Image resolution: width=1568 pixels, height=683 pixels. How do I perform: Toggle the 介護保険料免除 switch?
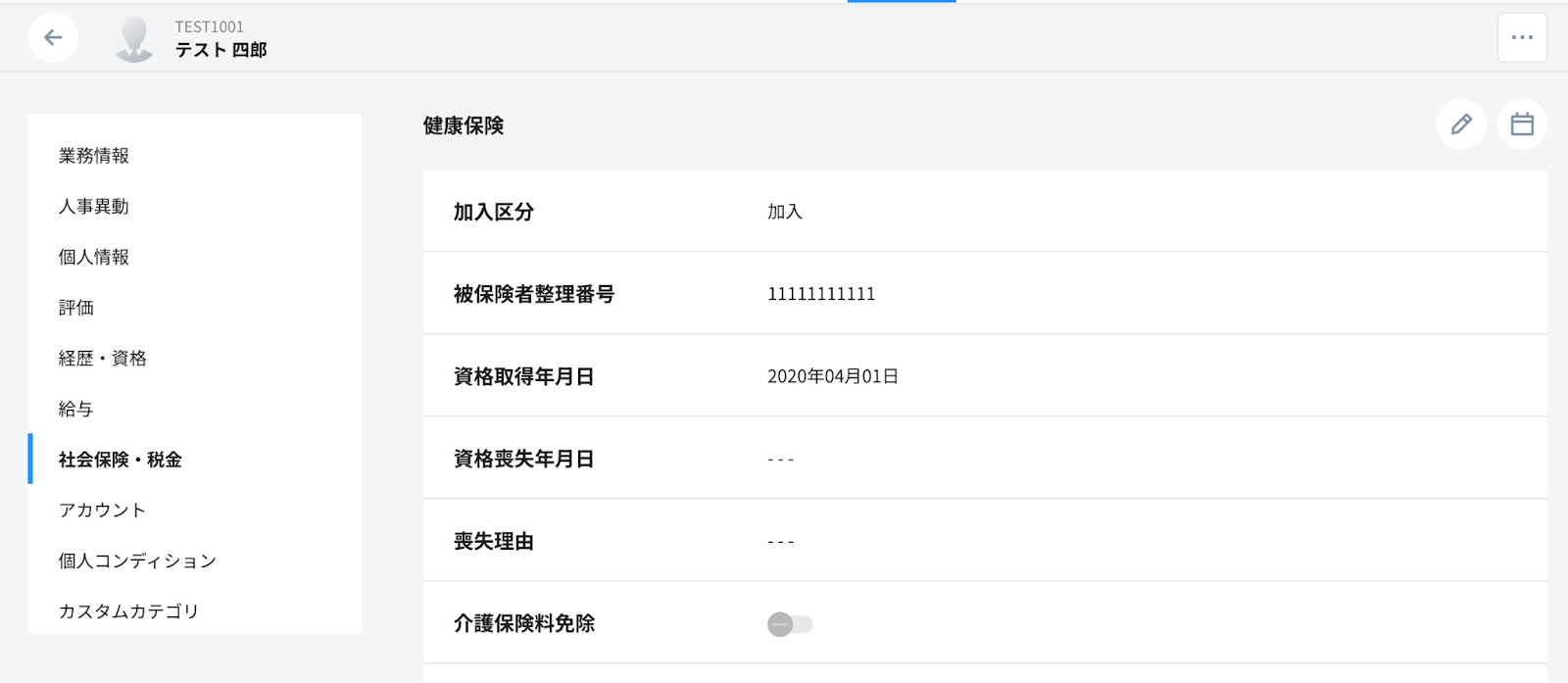pos(790,624)
